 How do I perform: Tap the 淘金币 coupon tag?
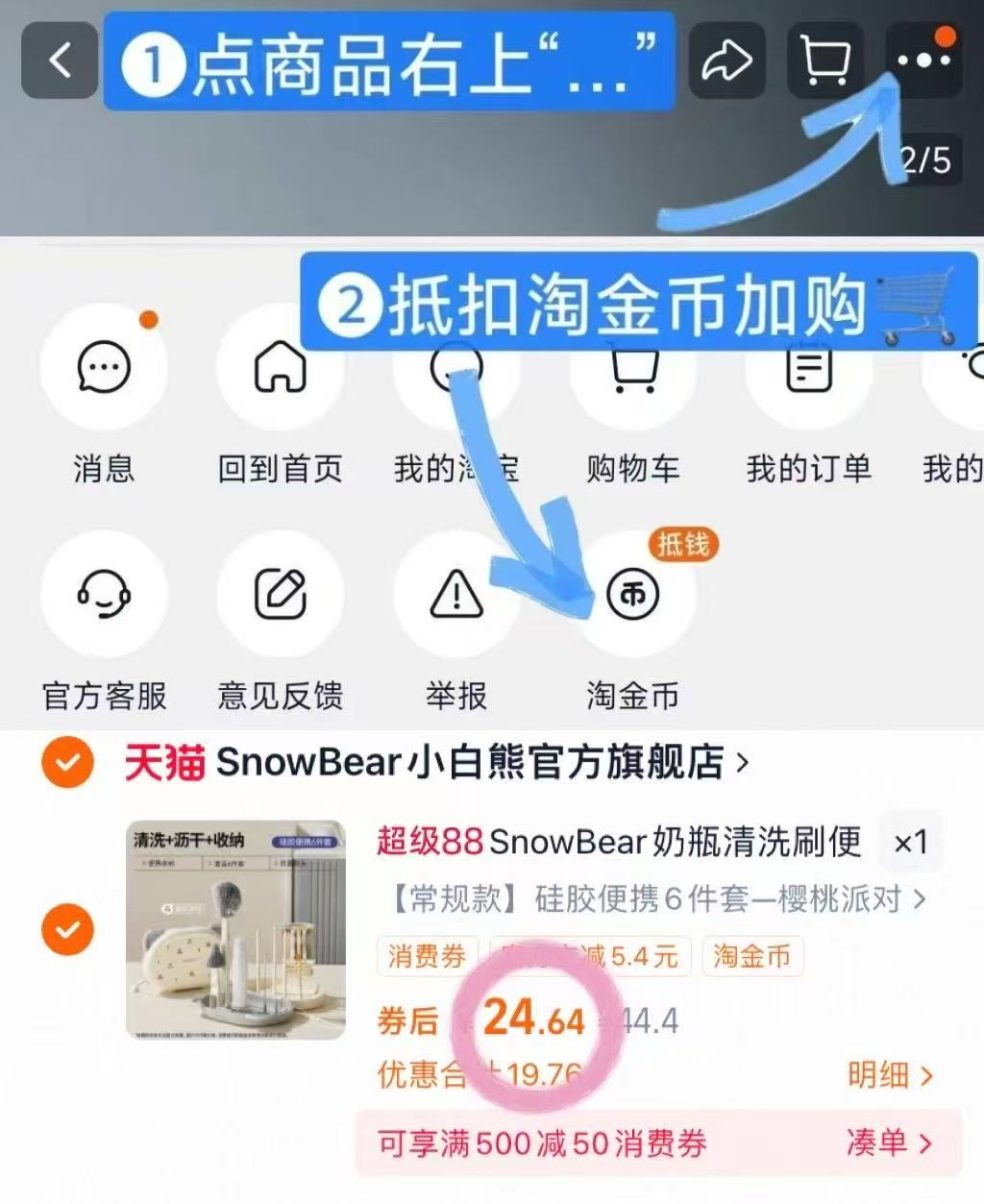tap(752, 956)
